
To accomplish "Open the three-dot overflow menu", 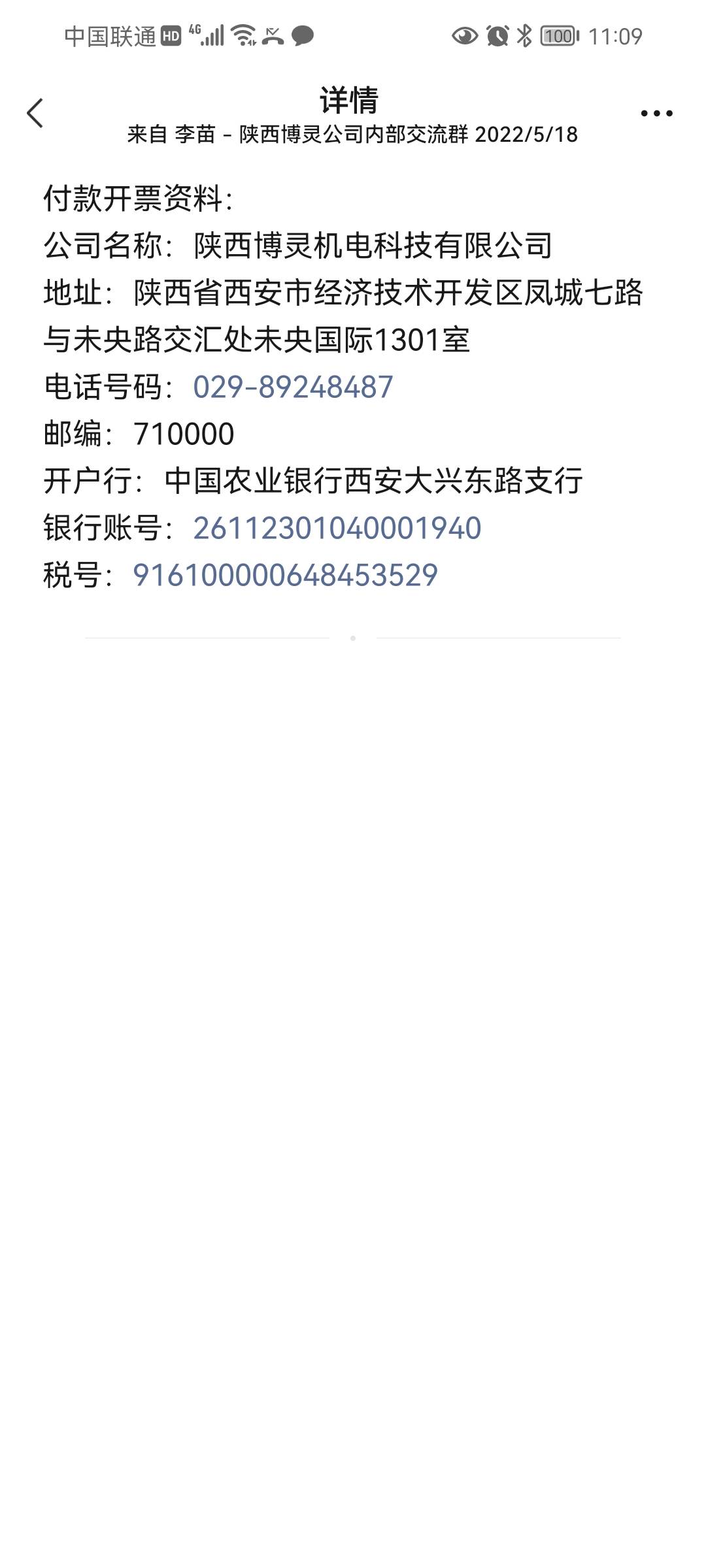I will coord(656,114).
